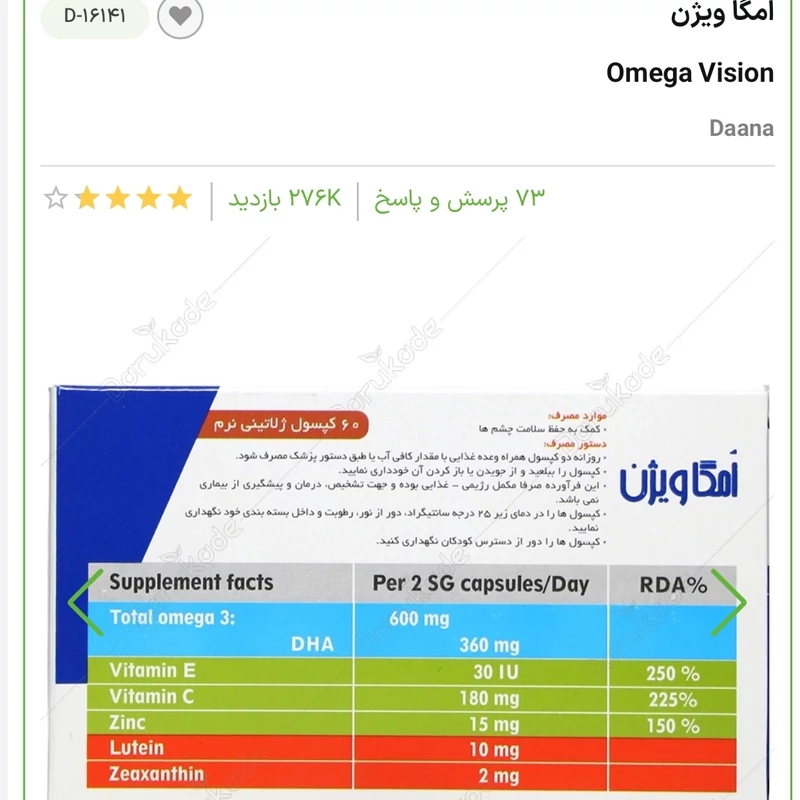Add Omega Vision to favorites
Image resolution: width=800 pixels, height=800 pixels.
click(180, 16)
